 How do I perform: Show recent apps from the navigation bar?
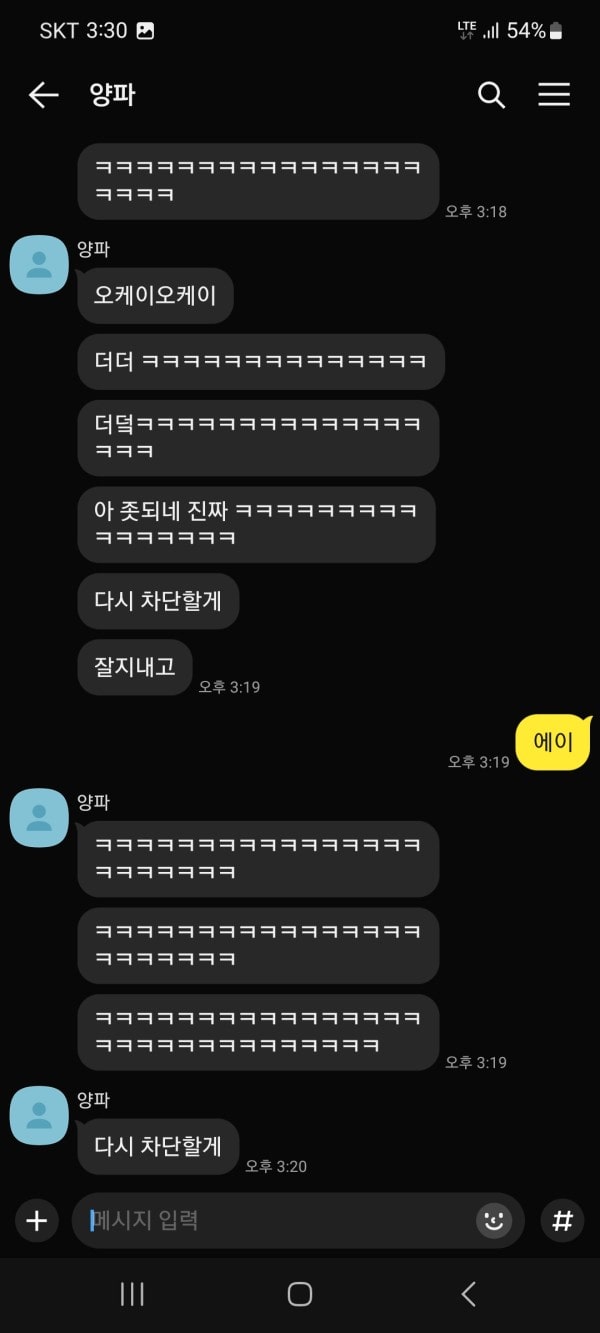pos(132,1294)
